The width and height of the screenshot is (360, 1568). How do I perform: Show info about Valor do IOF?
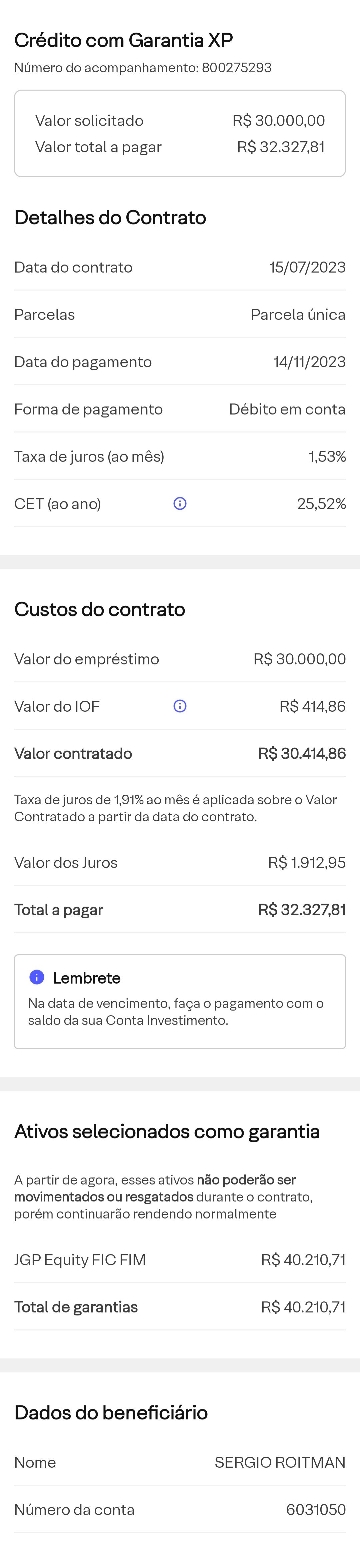pyautogui.click(x=180, y=706)
